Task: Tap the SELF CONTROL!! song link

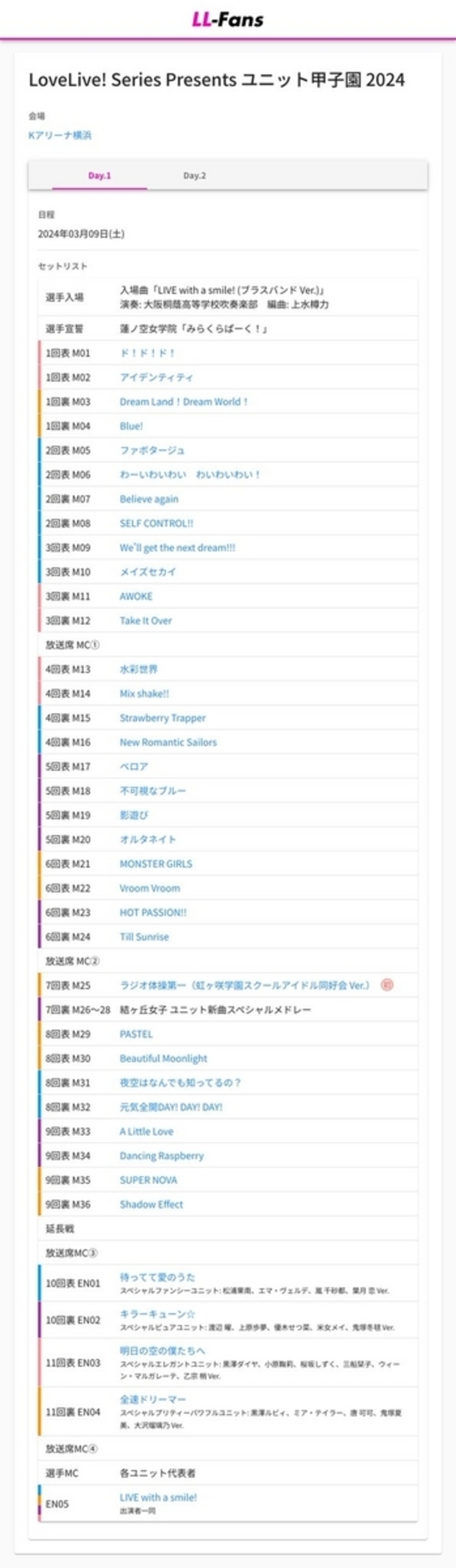Action: pos(156,523)
